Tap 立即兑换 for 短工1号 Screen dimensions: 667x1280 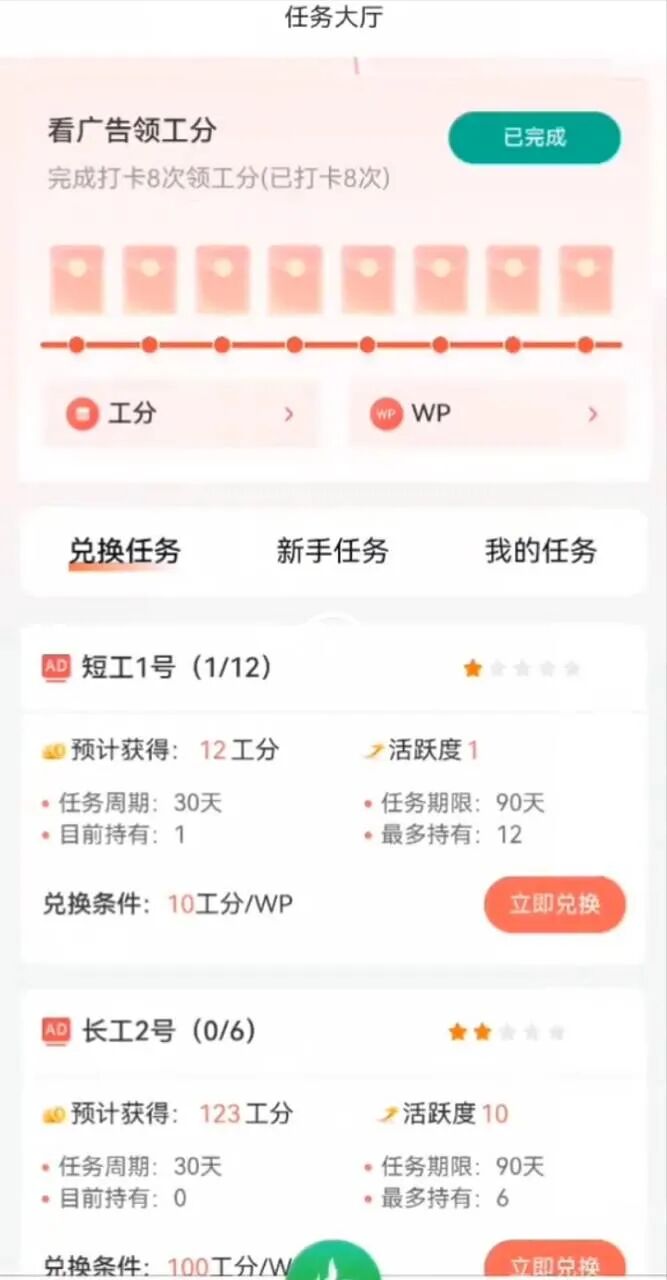coord(554,904)
